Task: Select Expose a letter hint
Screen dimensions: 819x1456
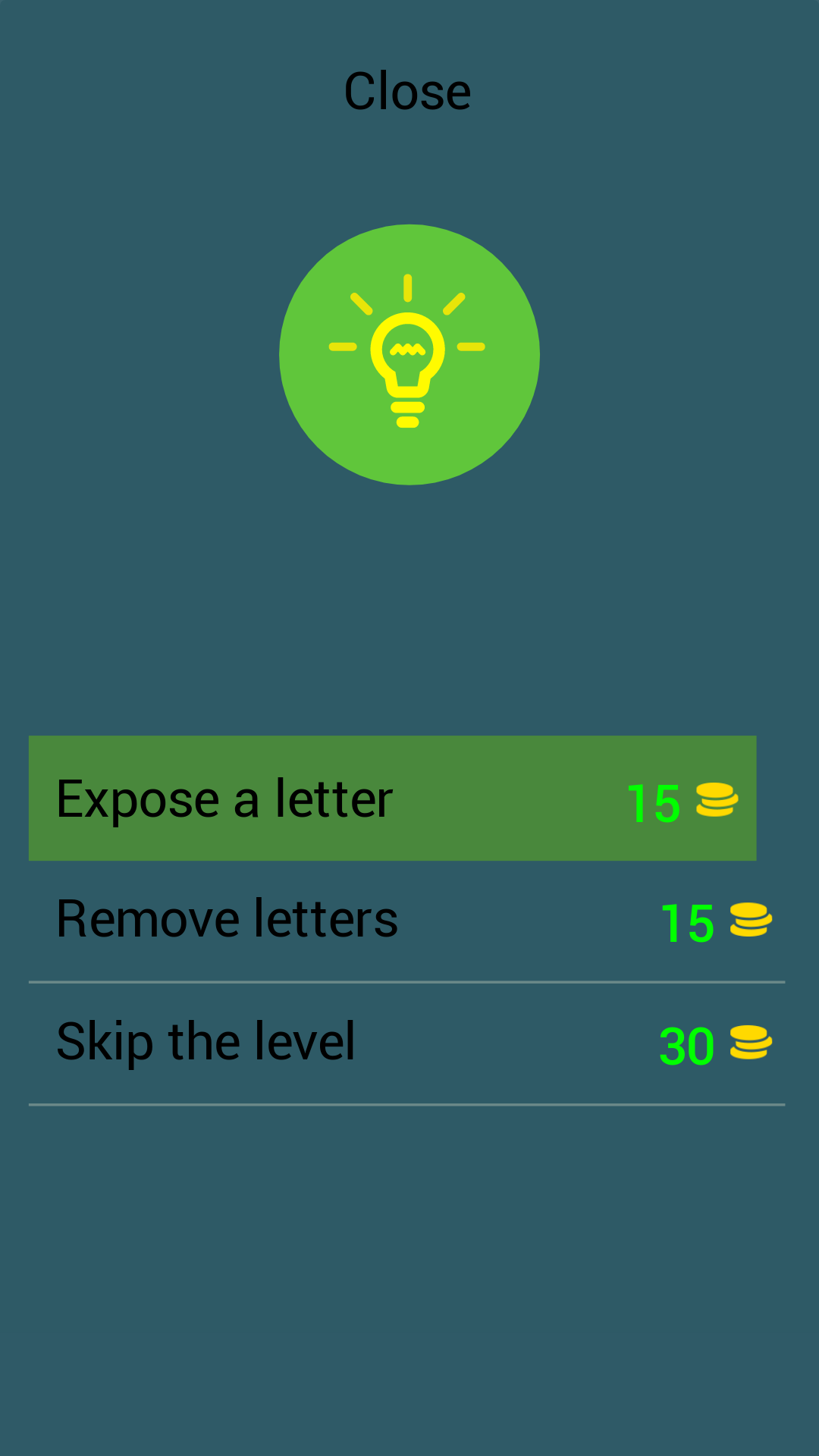Action: [392, 799]
